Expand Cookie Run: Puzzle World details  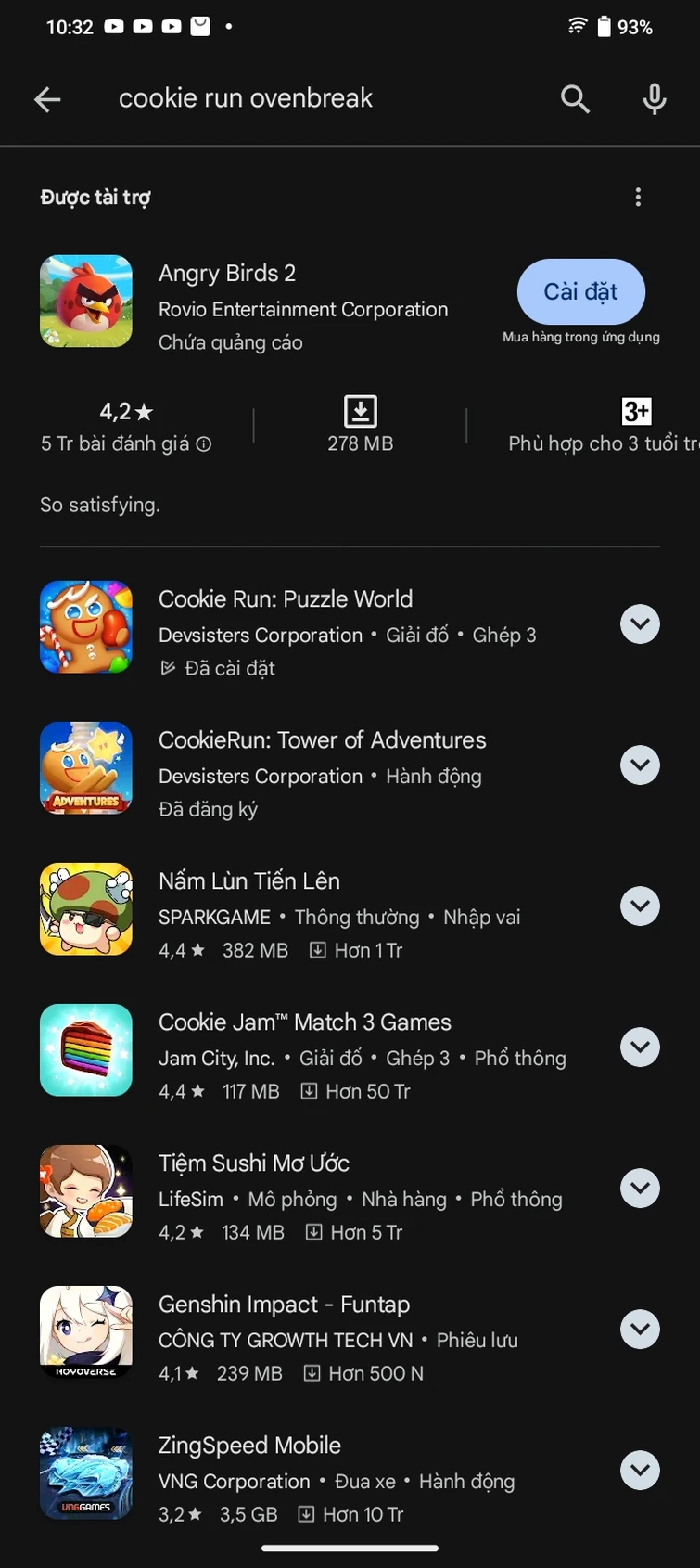tap(640, 623)
